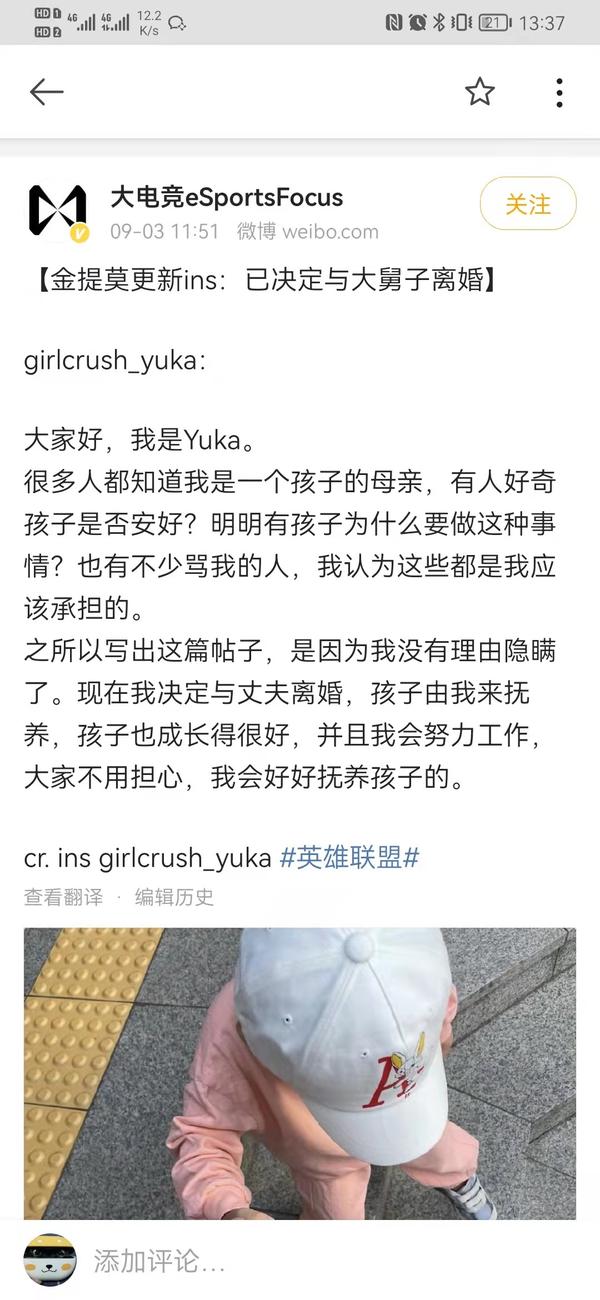600x1300 pixels.
Task: Tap 查看翻译 to translate the post
Action: (x=63, y=897)
